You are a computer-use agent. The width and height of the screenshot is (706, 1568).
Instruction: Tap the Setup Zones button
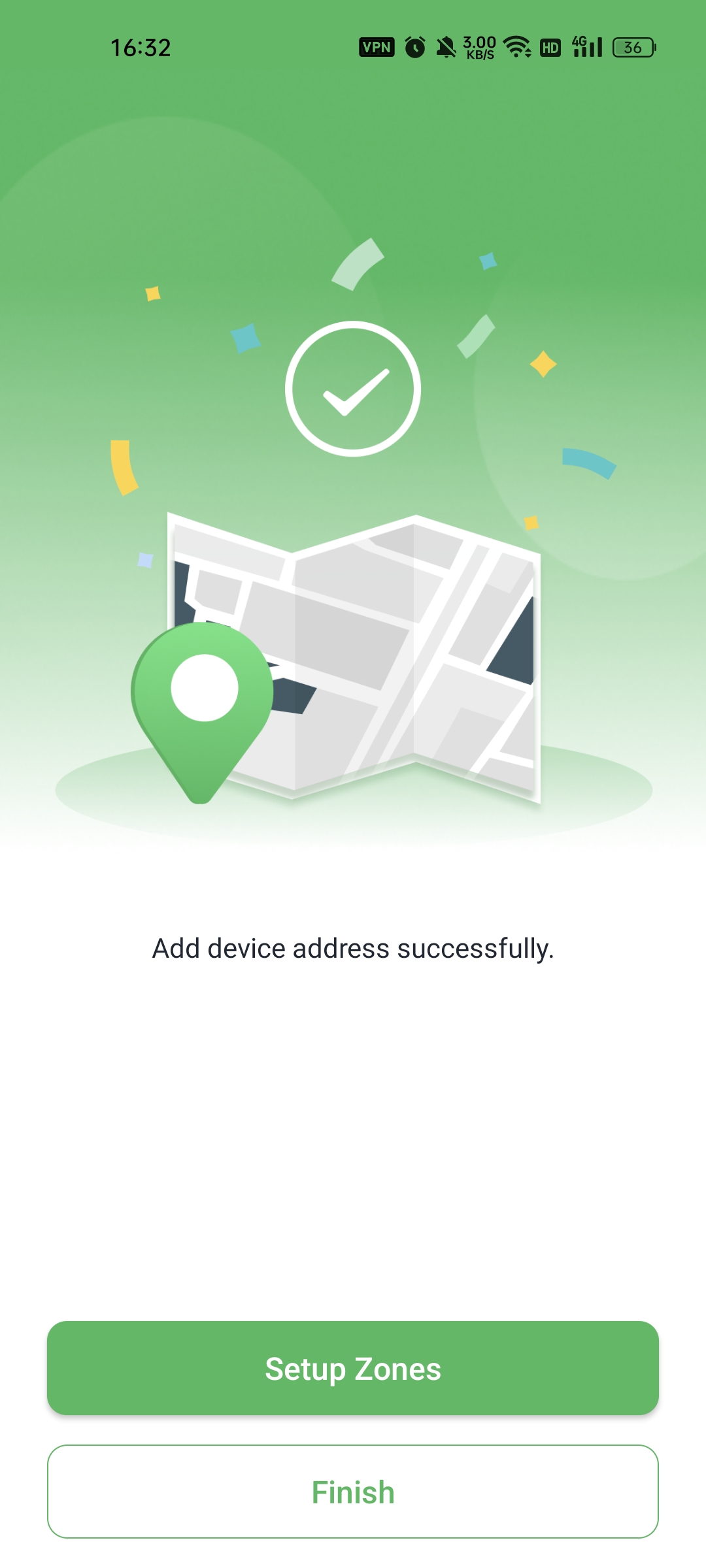click(x=353, y=1368)
